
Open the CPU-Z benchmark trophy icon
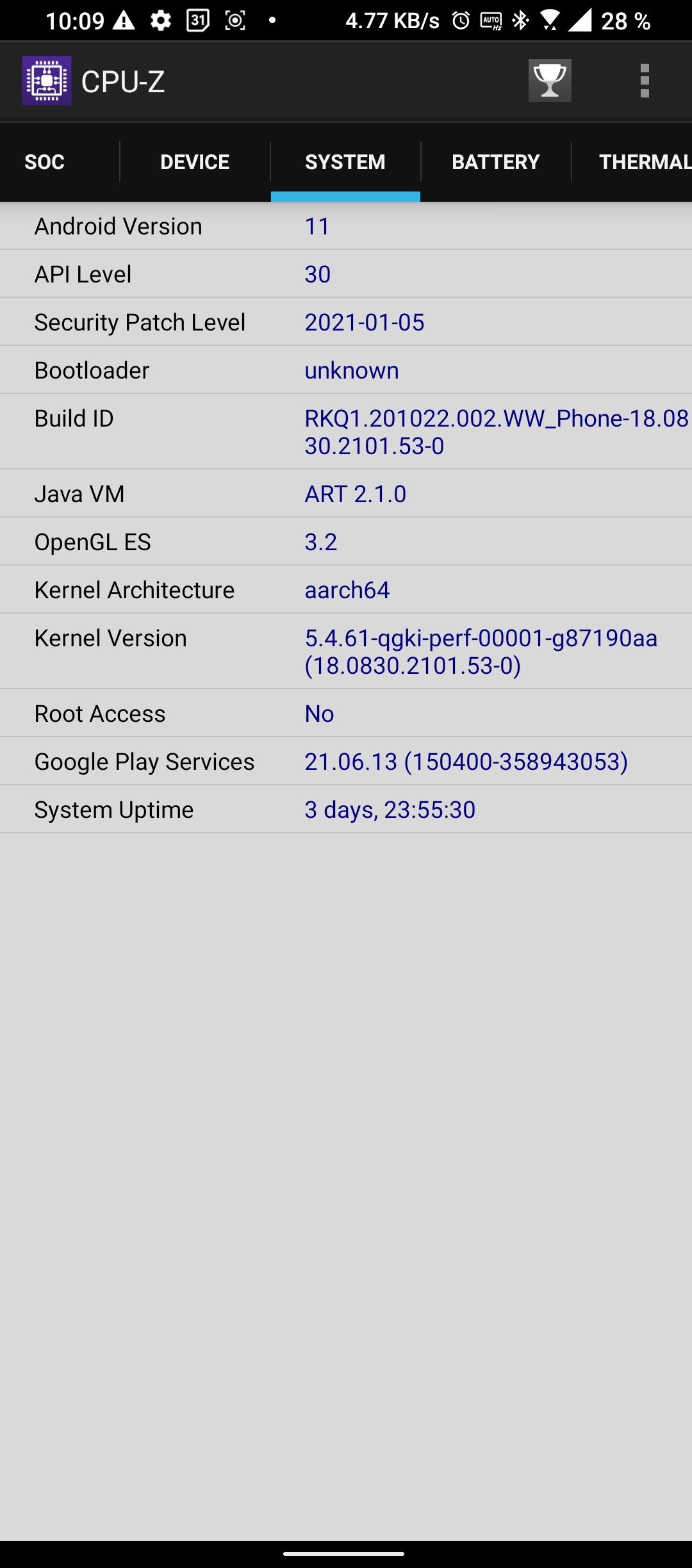point(549,80)
